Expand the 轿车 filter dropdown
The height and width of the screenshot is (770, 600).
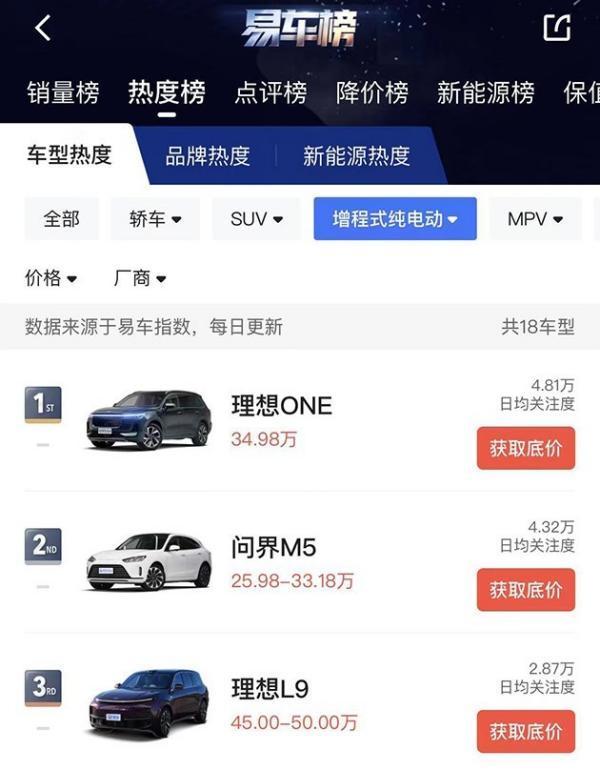[x=155, y=218]
